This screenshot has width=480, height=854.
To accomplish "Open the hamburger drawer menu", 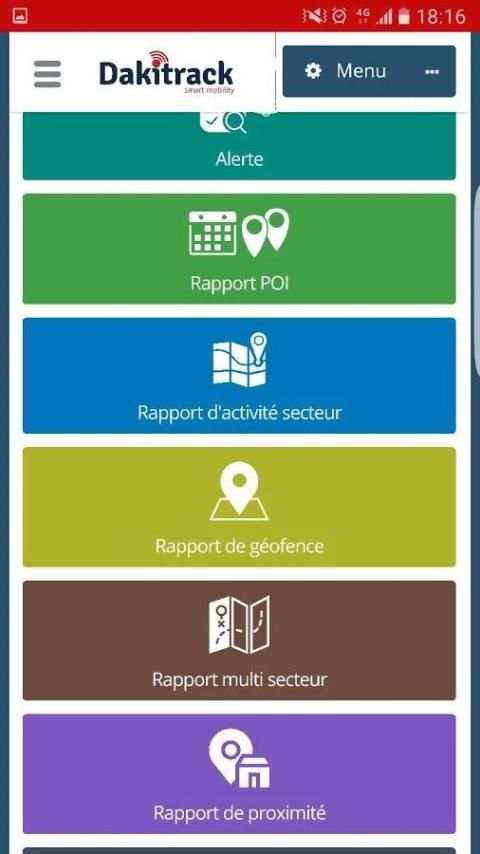I will coord(47,74).
